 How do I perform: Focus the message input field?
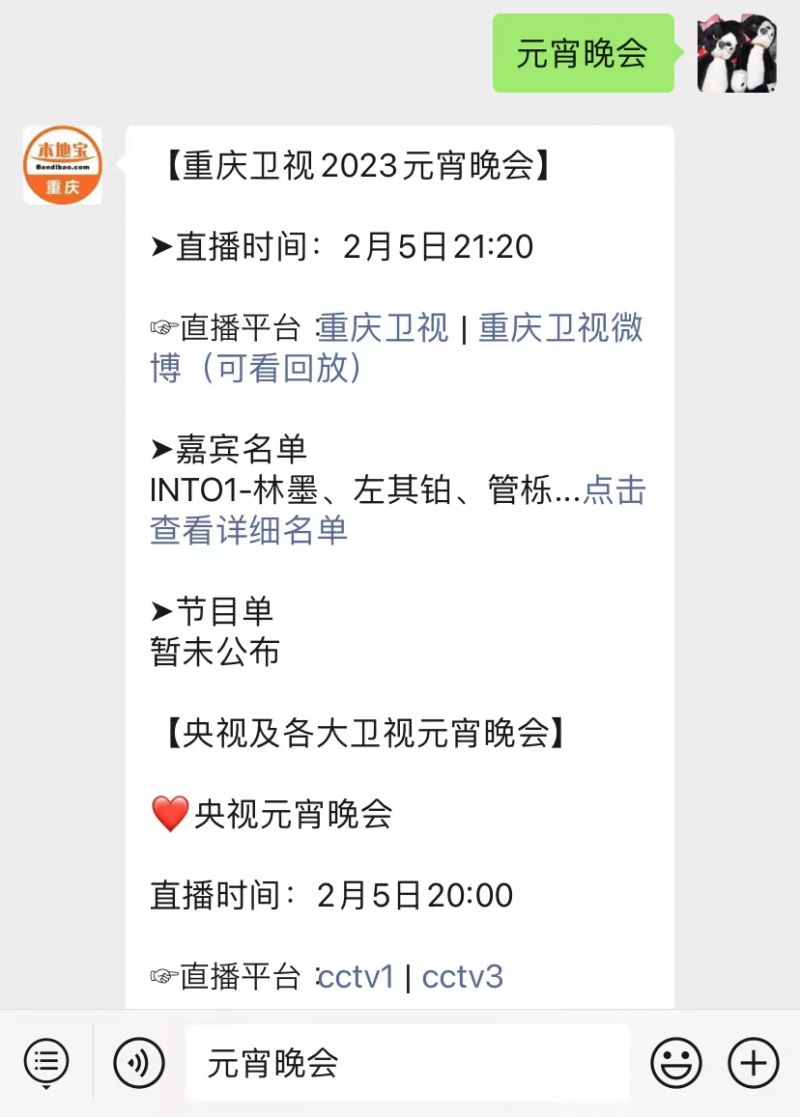[x=410, y=1063]
